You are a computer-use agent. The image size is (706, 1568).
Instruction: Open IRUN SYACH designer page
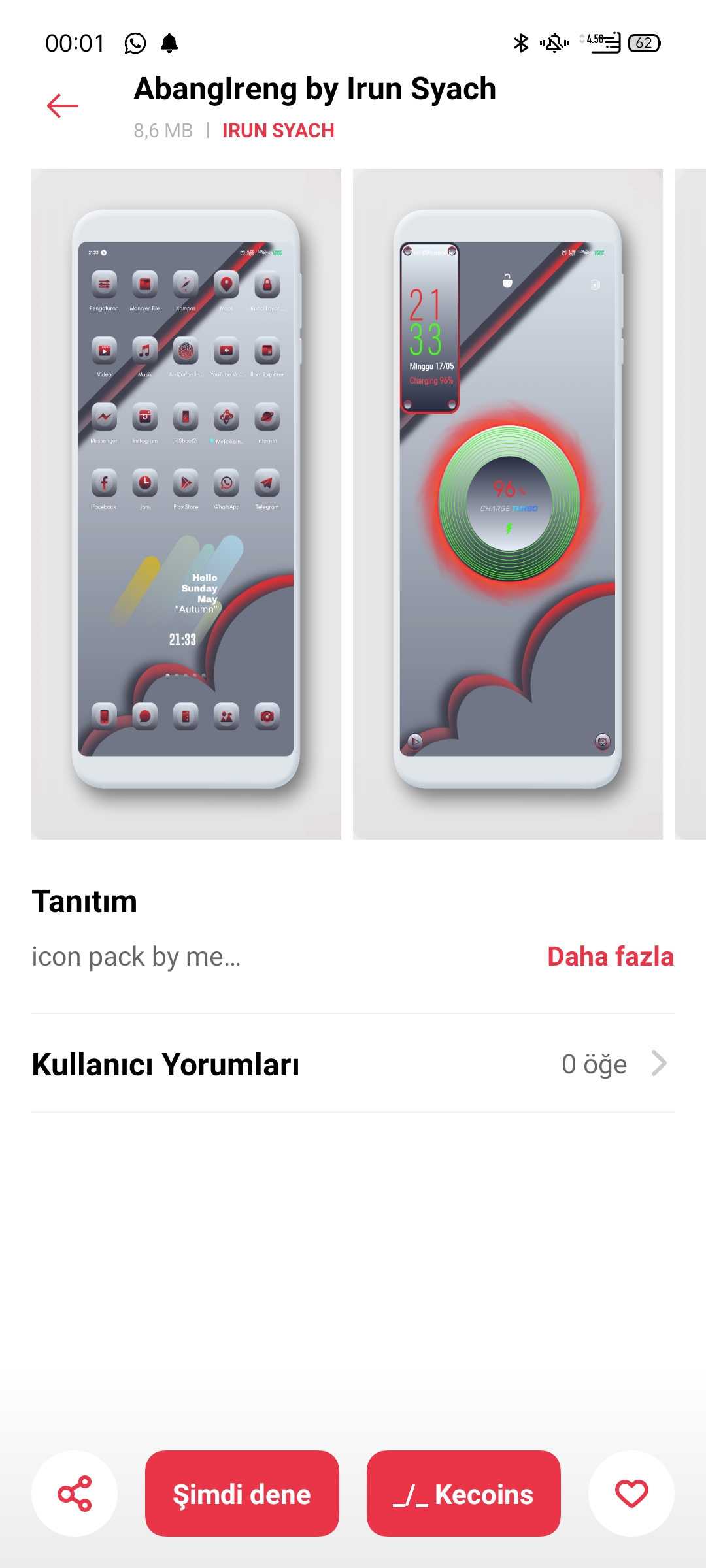(x=278, y=131)
